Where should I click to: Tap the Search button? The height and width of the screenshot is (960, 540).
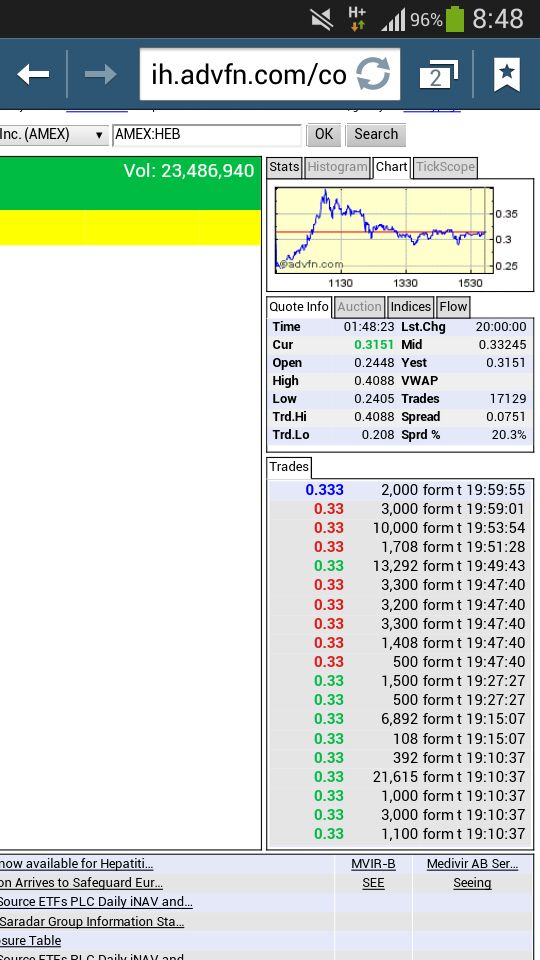pyautogui.click(x=376, y=135)
